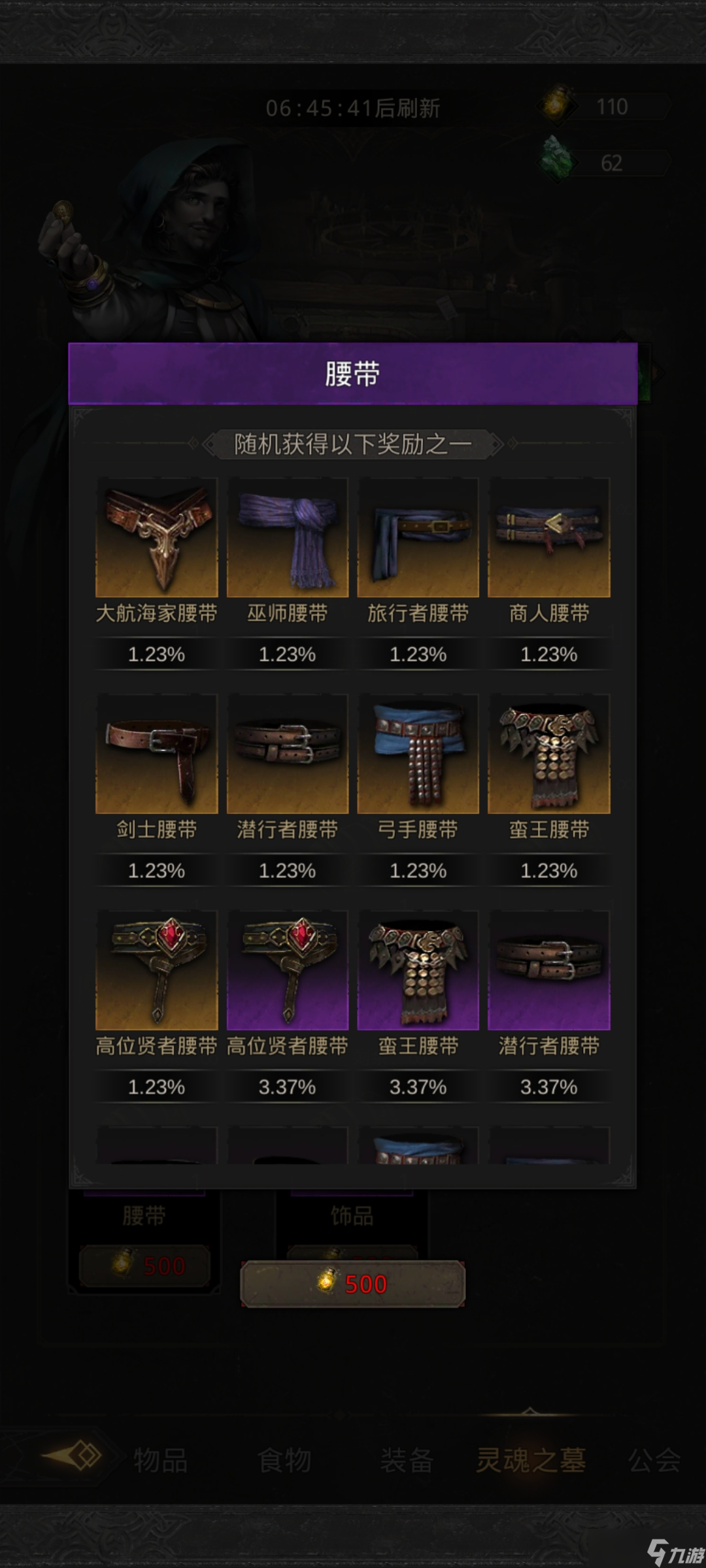Open the purple 潜行者腰带 3.37% tile
The image size is (706, 1568).
pyautogui.click(x=549, y=970)
